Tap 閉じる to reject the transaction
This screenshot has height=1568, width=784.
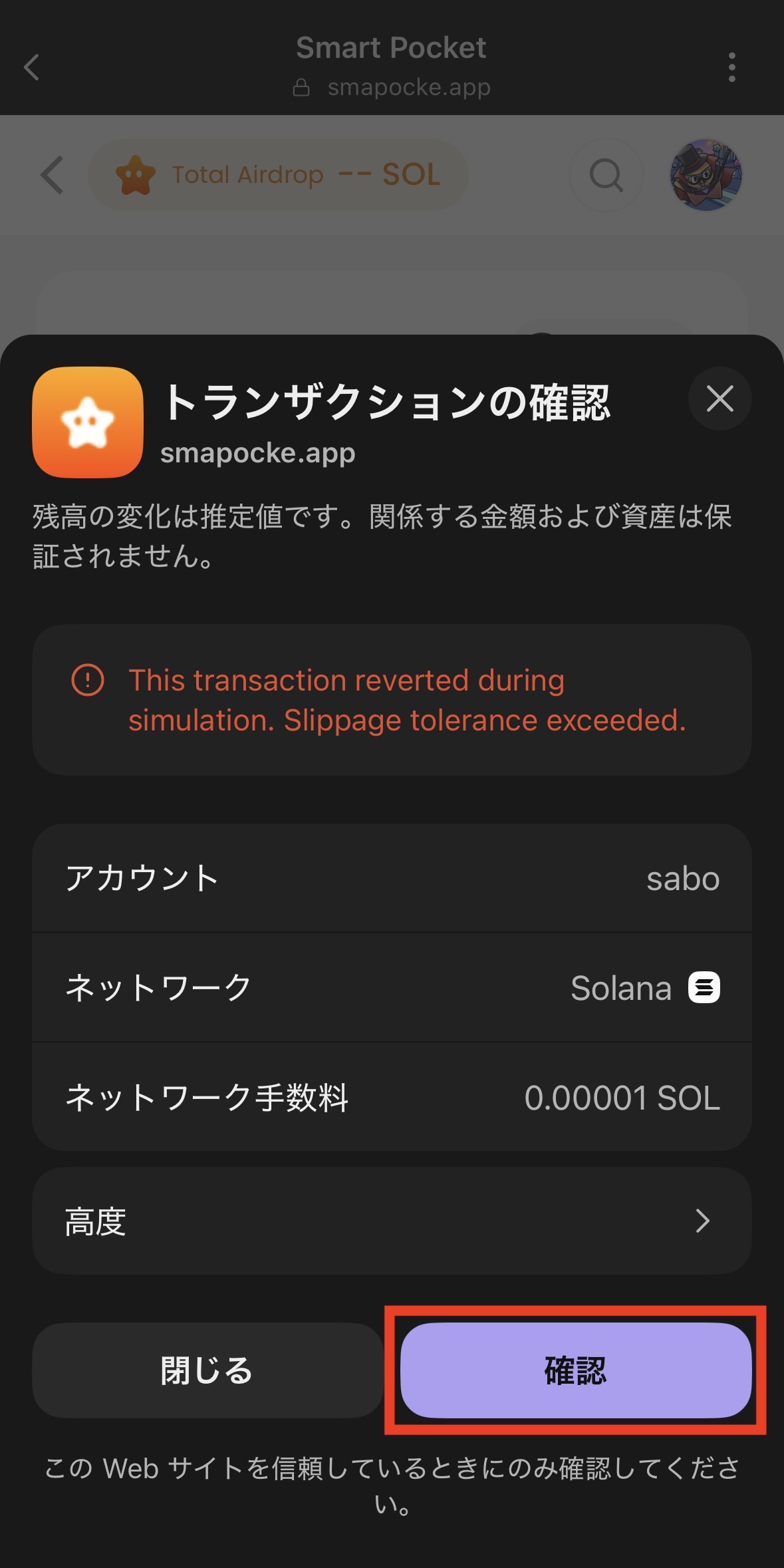(x=207, y=1370)
